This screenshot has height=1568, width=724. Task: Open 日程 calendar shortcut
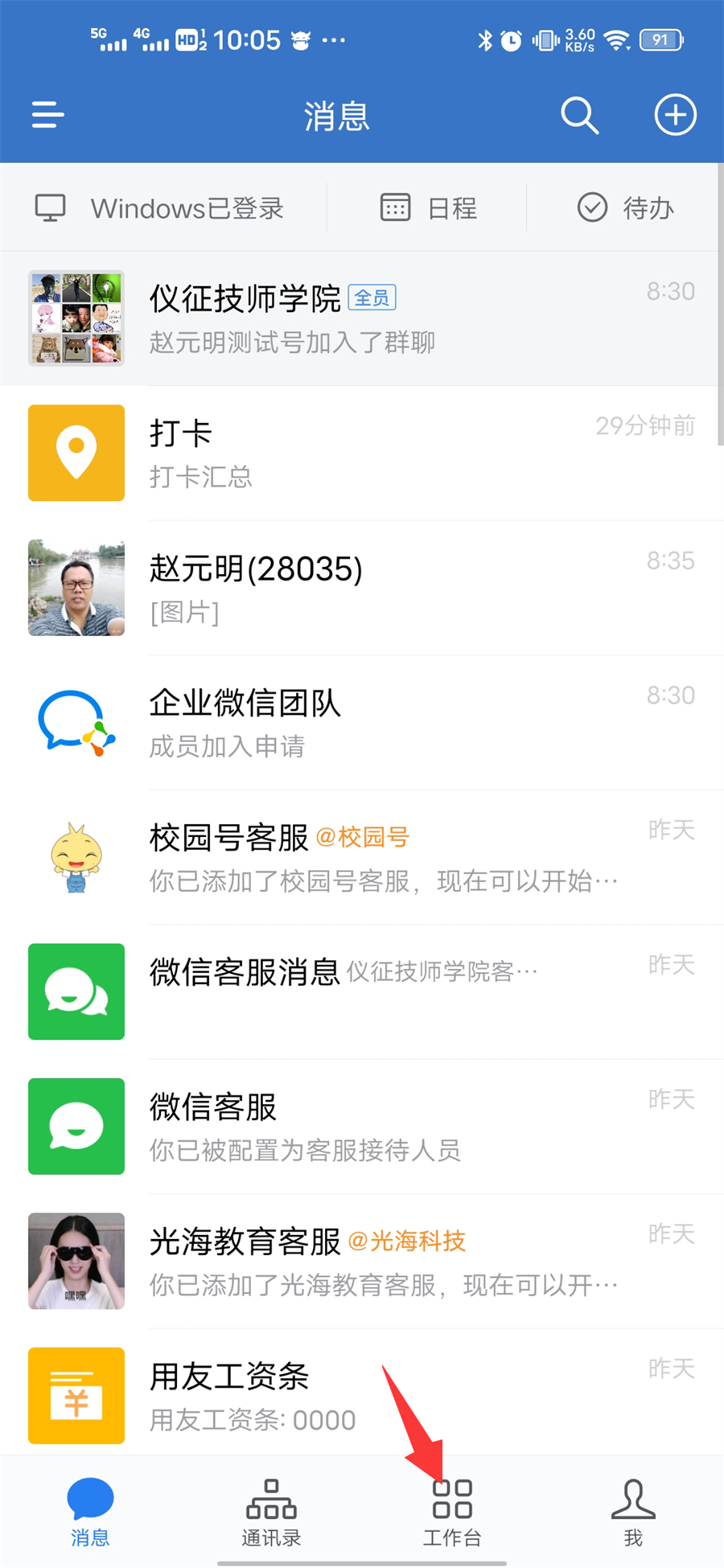click(x=428, y=208)
